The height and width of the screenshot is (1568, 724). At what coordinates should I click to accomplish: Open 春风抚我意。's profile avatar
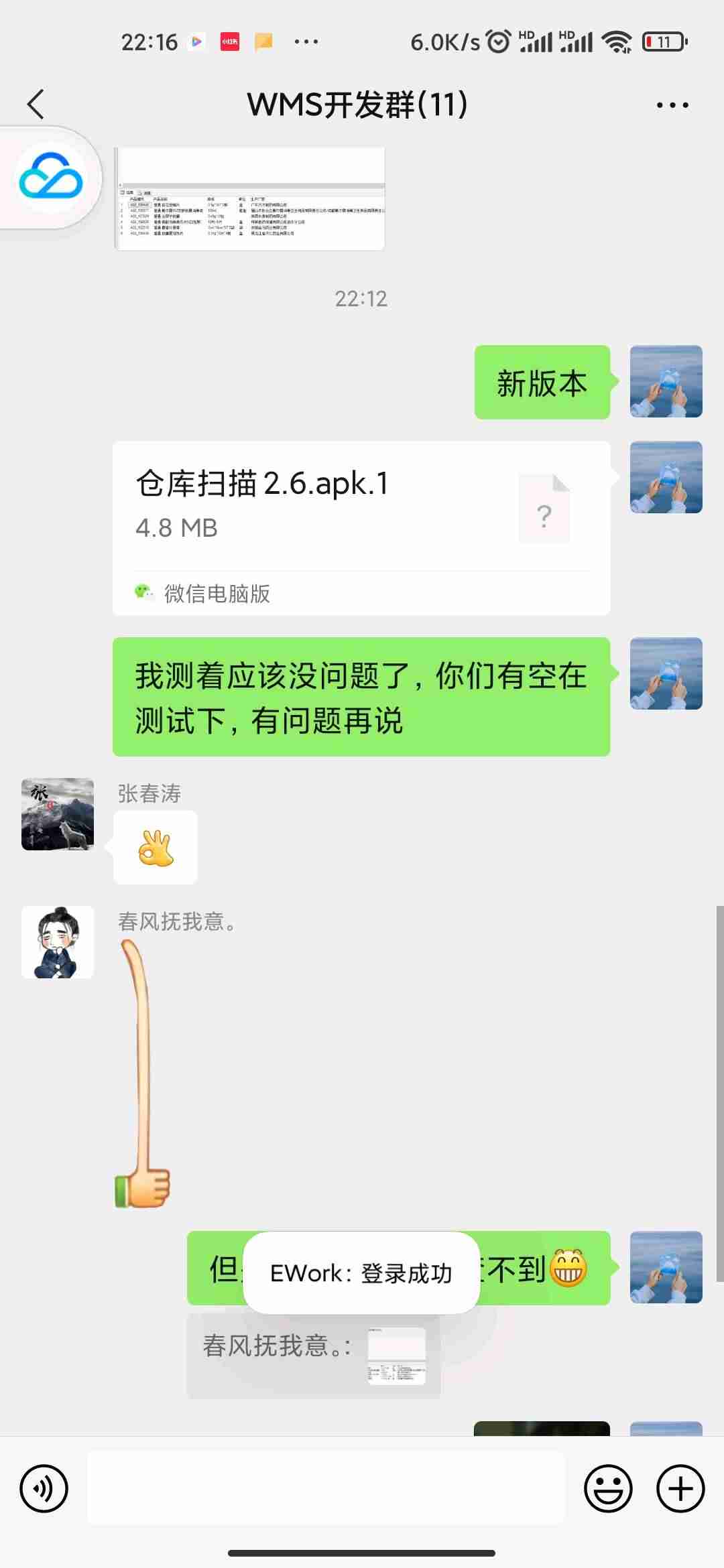pos(58,942)
